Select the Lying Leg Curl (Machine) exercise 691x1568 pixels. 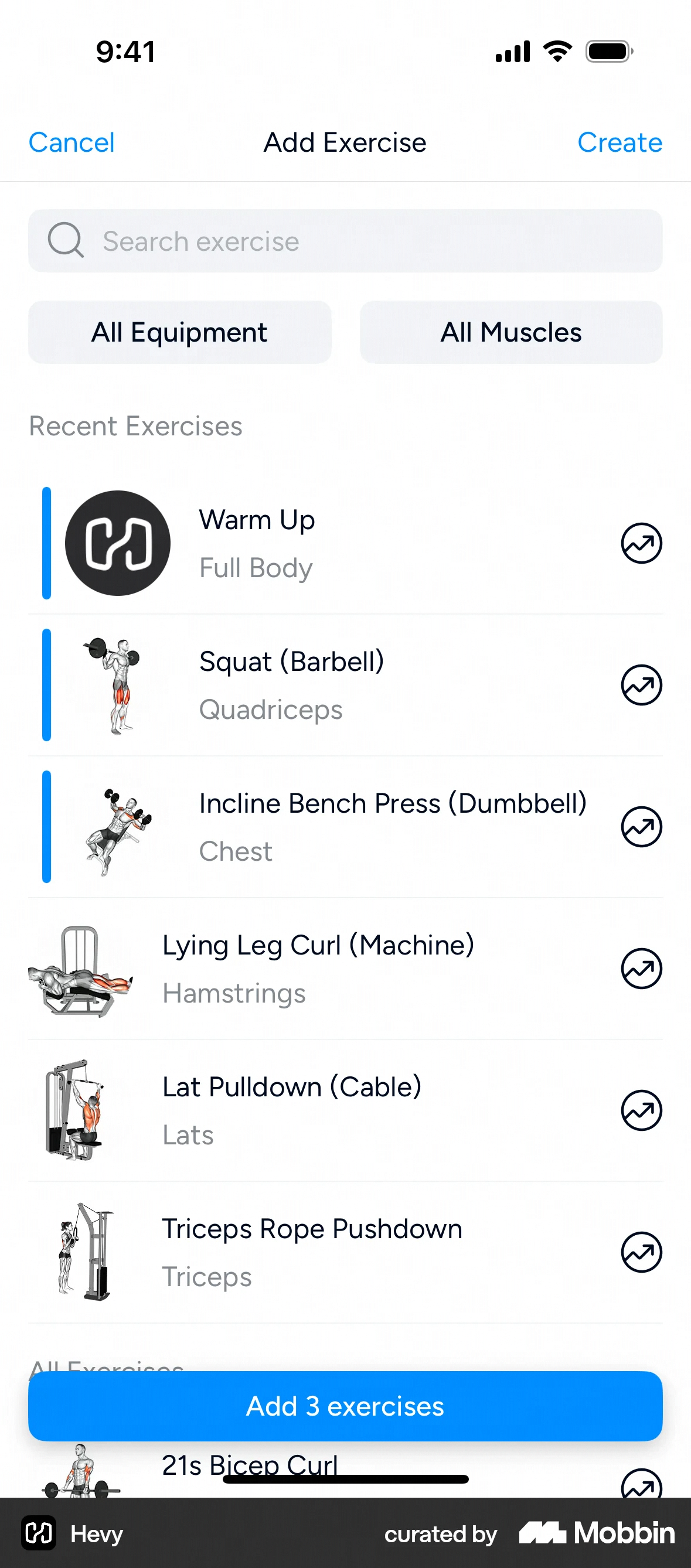[x=316, y=969]
